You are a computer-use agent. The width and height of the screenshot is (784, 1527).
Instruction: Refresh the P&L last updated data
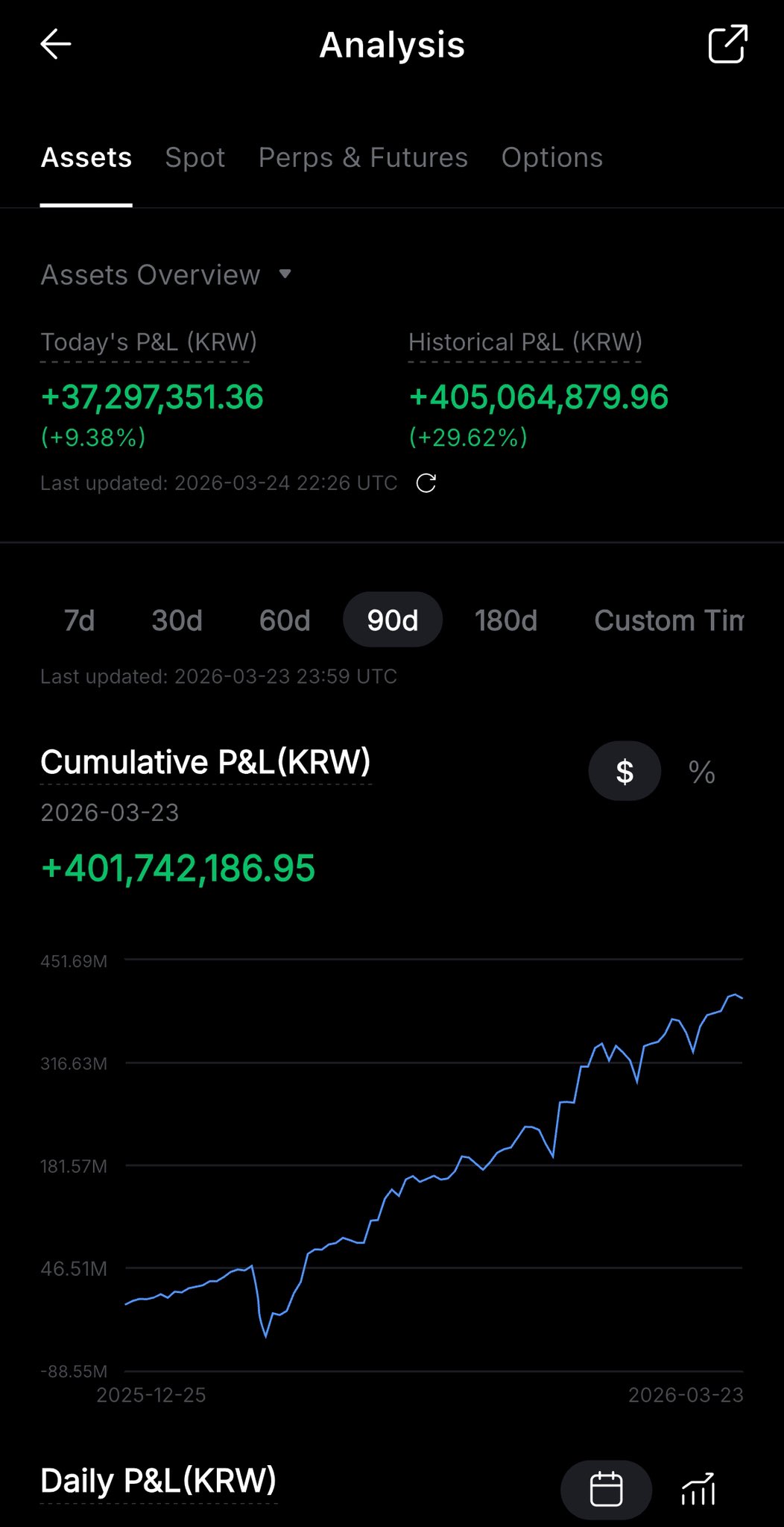pyautogui.click(x=426, y=483)
